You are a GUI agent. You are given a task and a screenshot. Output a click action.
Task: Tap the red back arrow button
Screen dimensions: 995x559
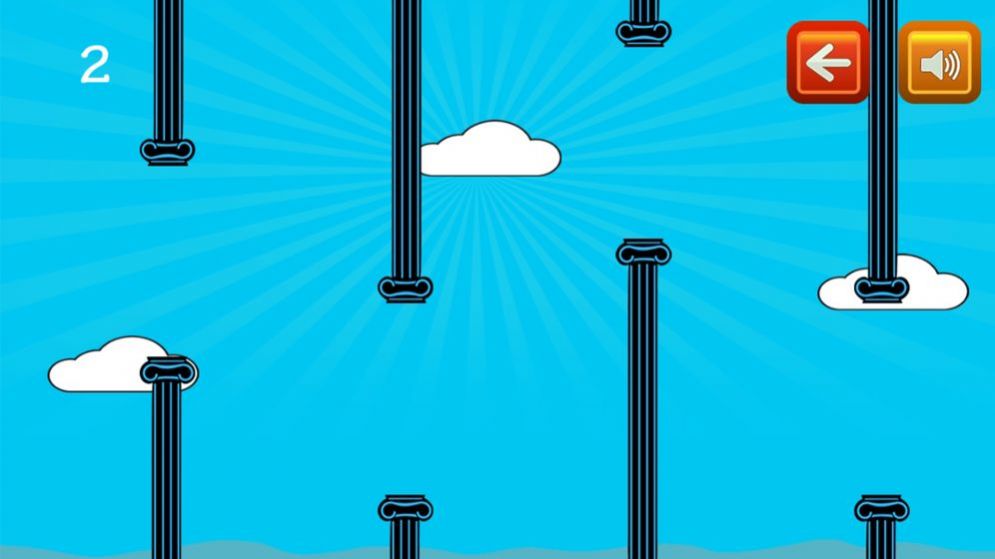coord(827,63)
